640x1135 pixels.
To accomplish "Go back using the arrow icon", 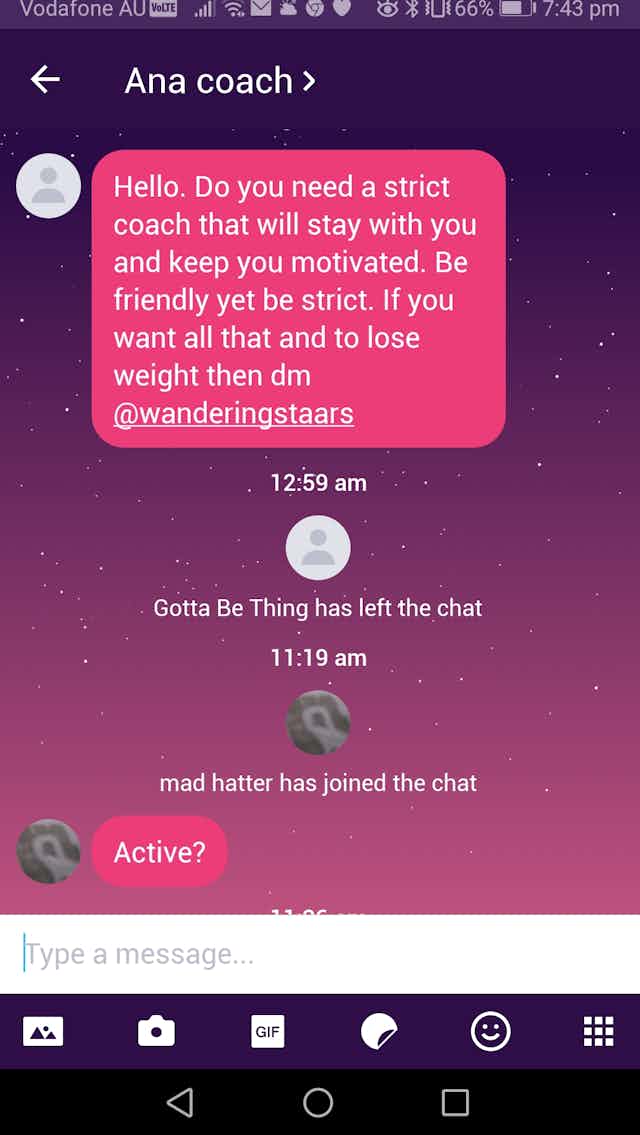I will coord(45,80).
